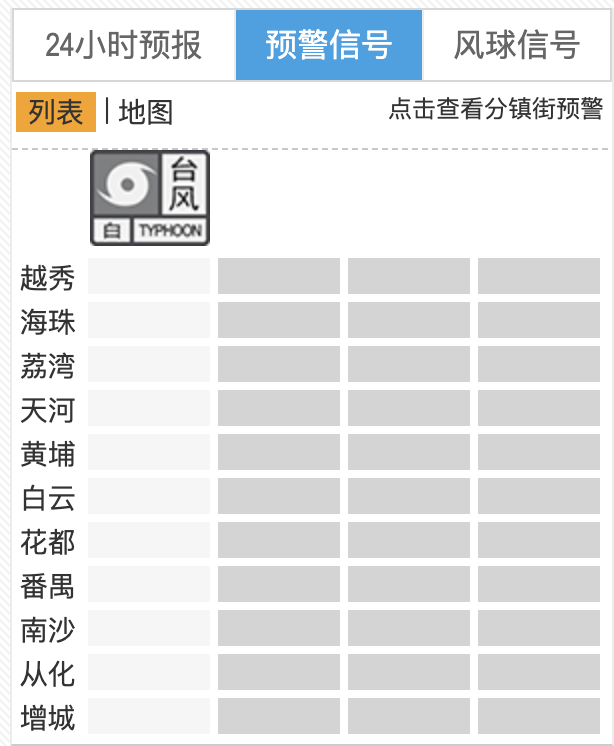Screen dimensions: 614x746
Task: Open the white typhoon warning icon
Action: pyautogui.click(x=150, y=197)
